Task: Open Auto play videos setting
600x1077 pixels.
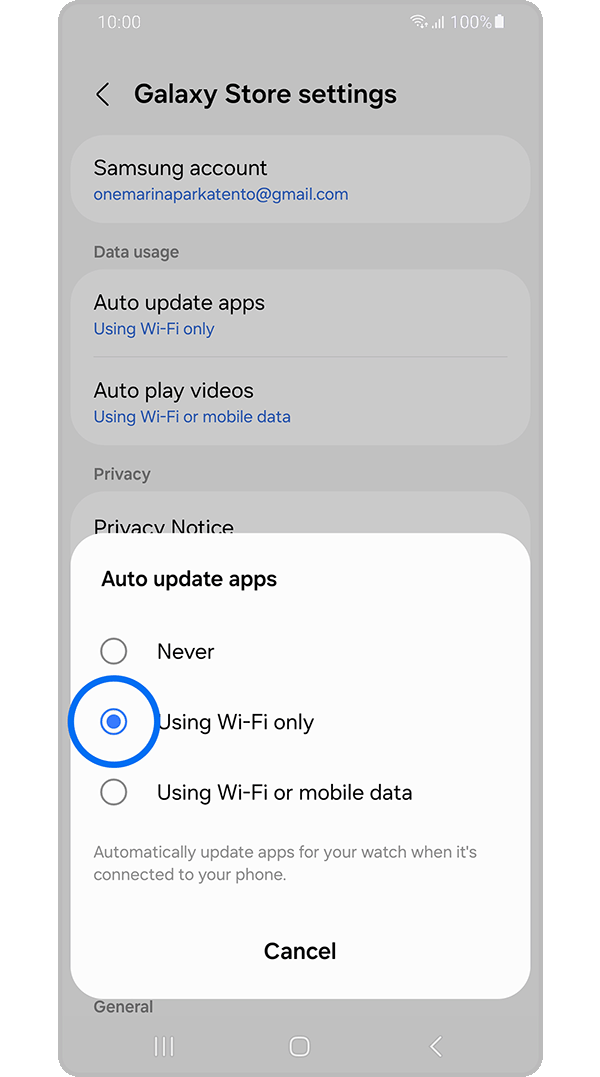Action: click(x=300, y=402)
